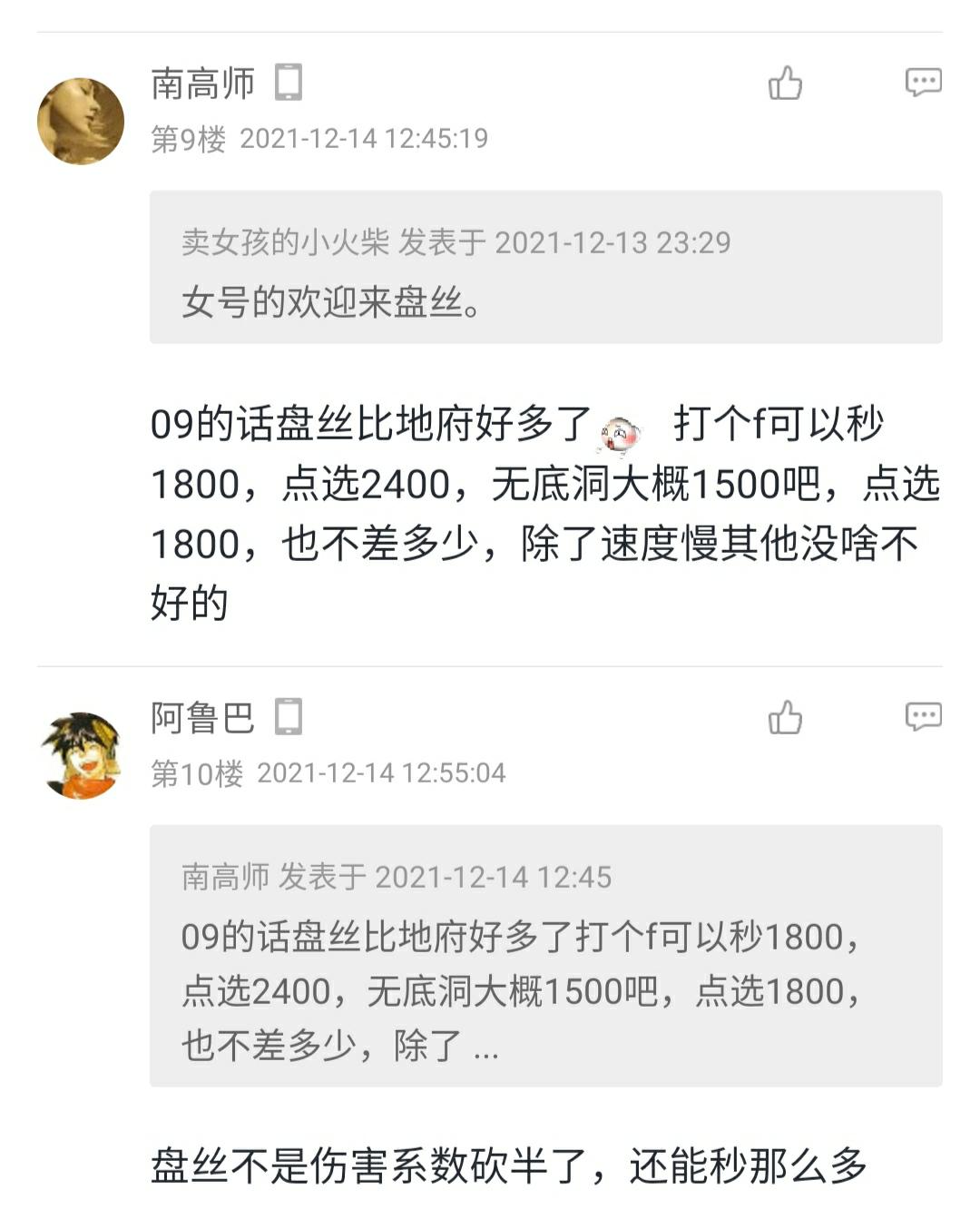Open quoted post from 南高师
The width and height of the screenshot is (980, 1219).
545,956
